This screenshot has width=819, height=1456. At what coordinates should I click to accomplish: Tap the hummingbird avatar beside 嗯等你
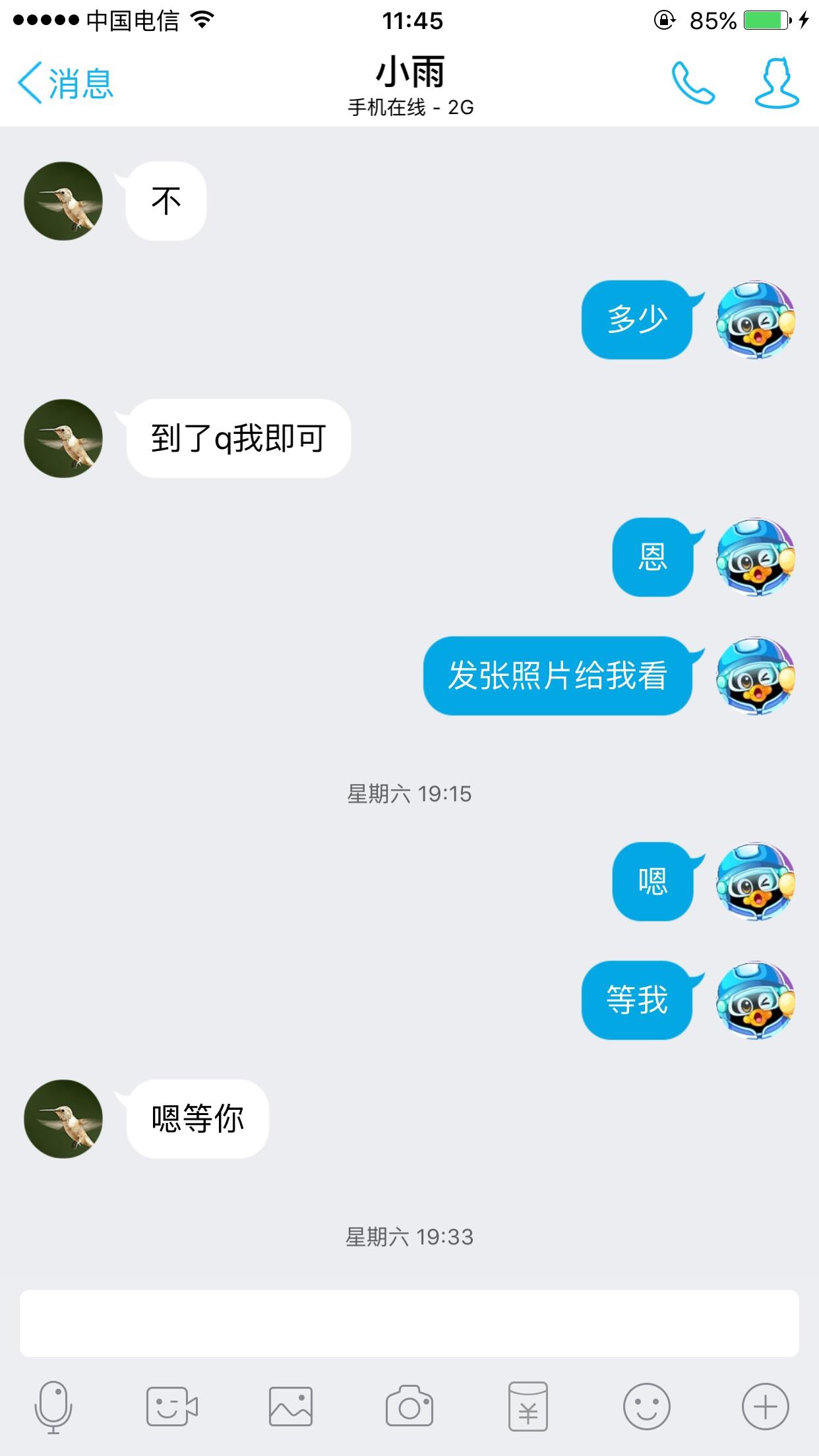[x=63, y=1119]
